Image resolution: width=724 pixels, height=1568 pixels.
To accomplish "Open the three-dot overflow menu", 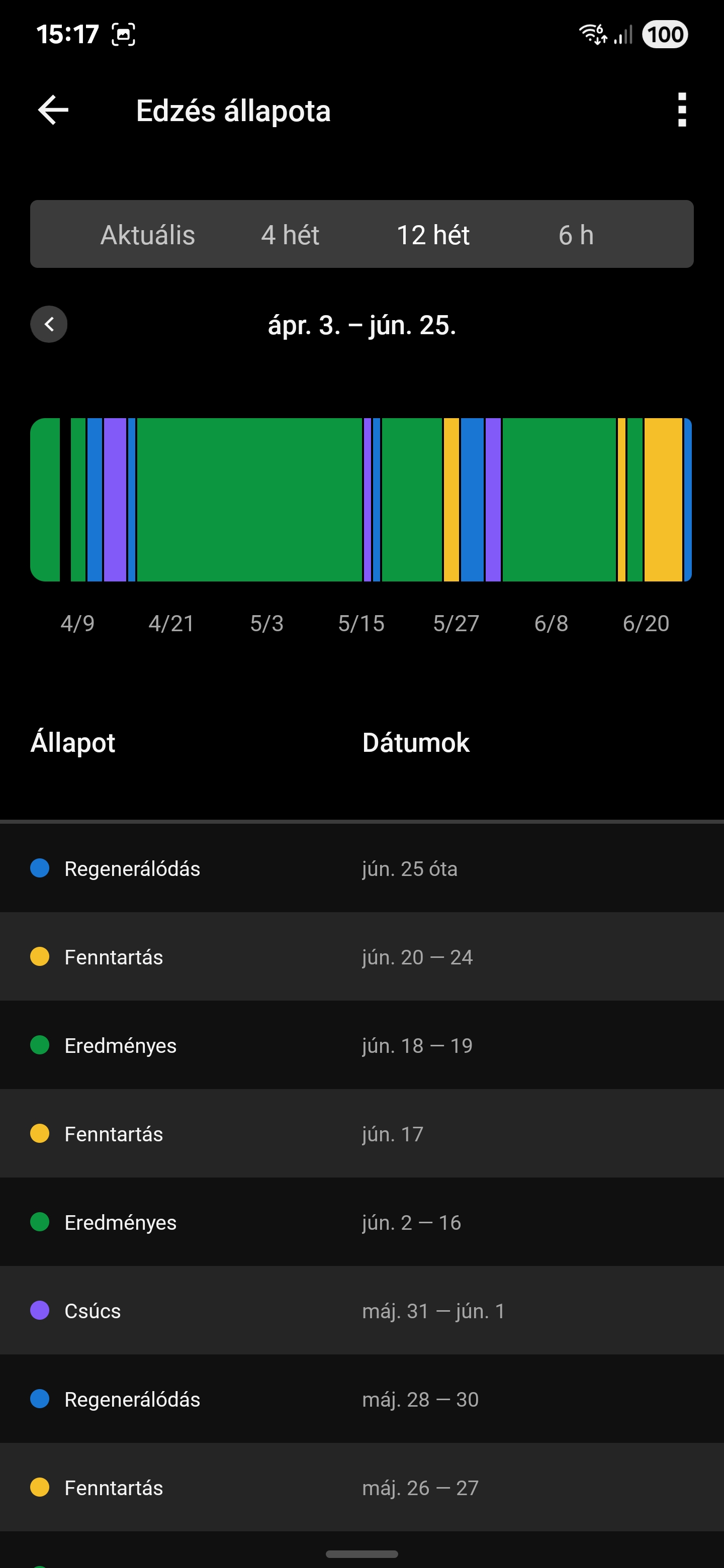I will (682, 110).
